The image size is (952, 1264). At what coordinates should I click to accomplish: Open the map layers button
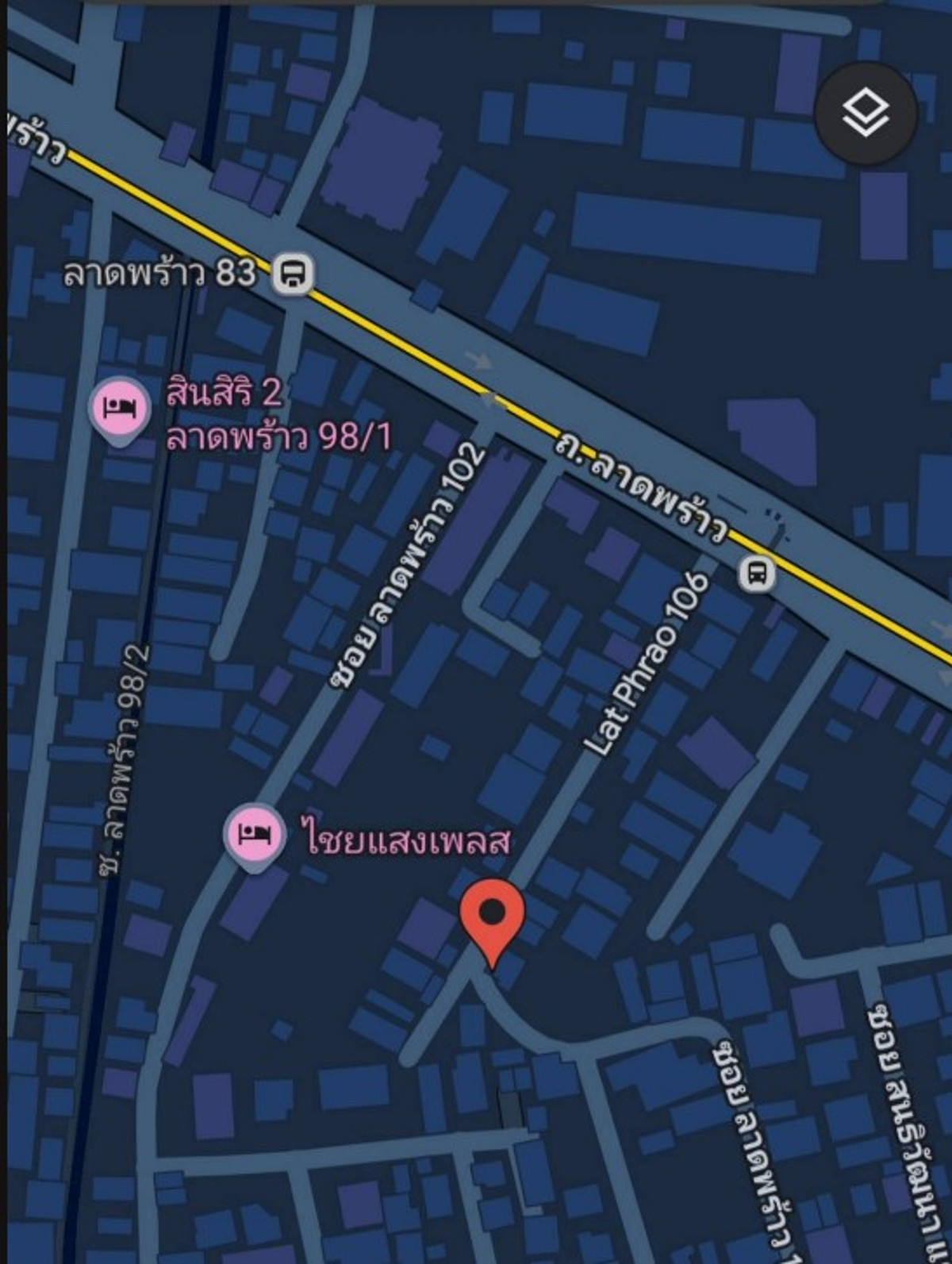866,113
